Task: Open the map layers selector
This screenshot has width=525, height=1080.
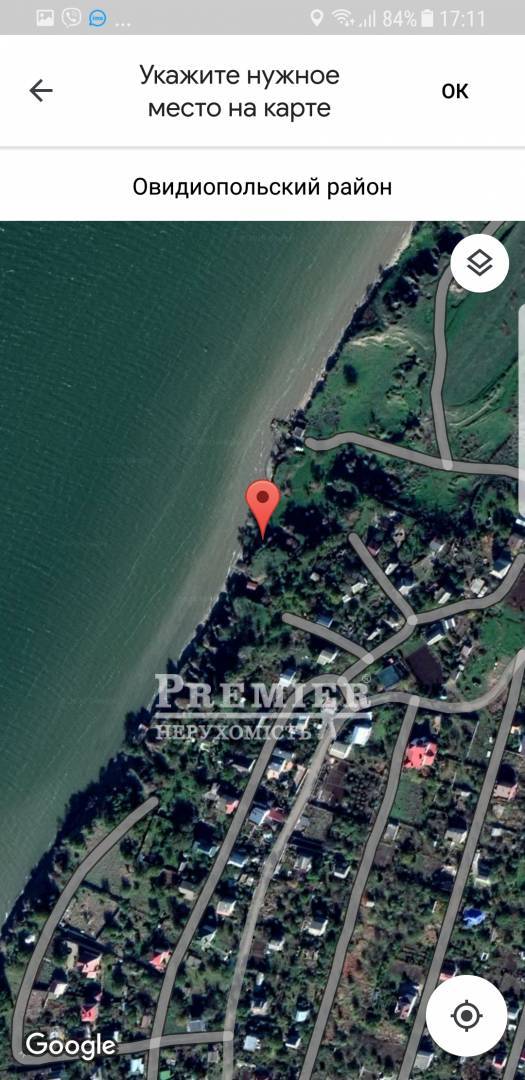Action: point(480,263)
